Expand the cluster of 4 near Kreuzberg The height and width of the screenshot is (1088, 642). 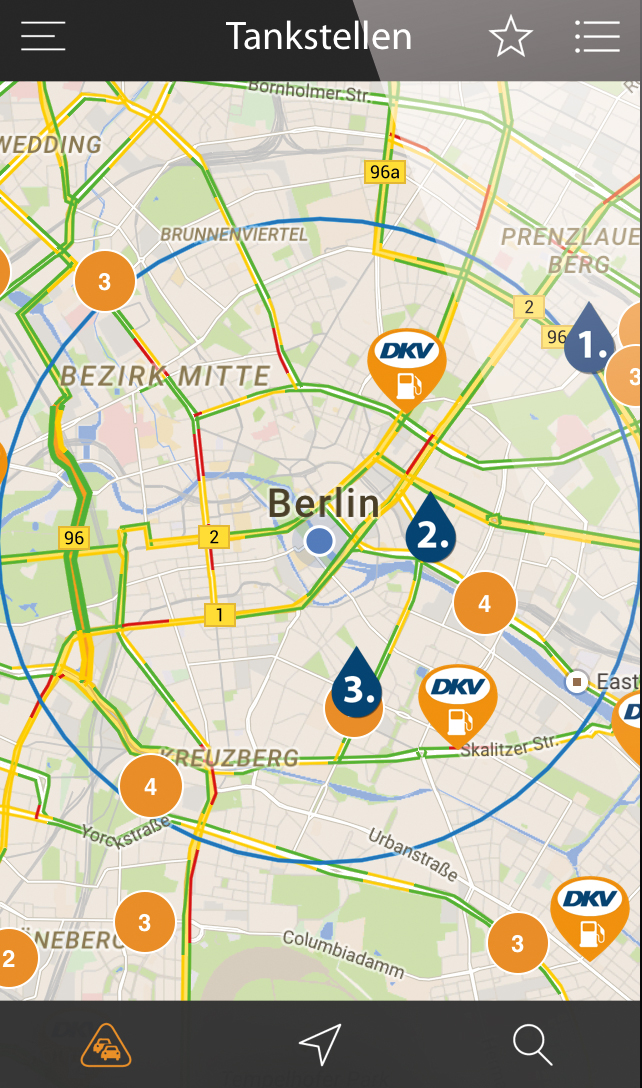click(151, 786)
